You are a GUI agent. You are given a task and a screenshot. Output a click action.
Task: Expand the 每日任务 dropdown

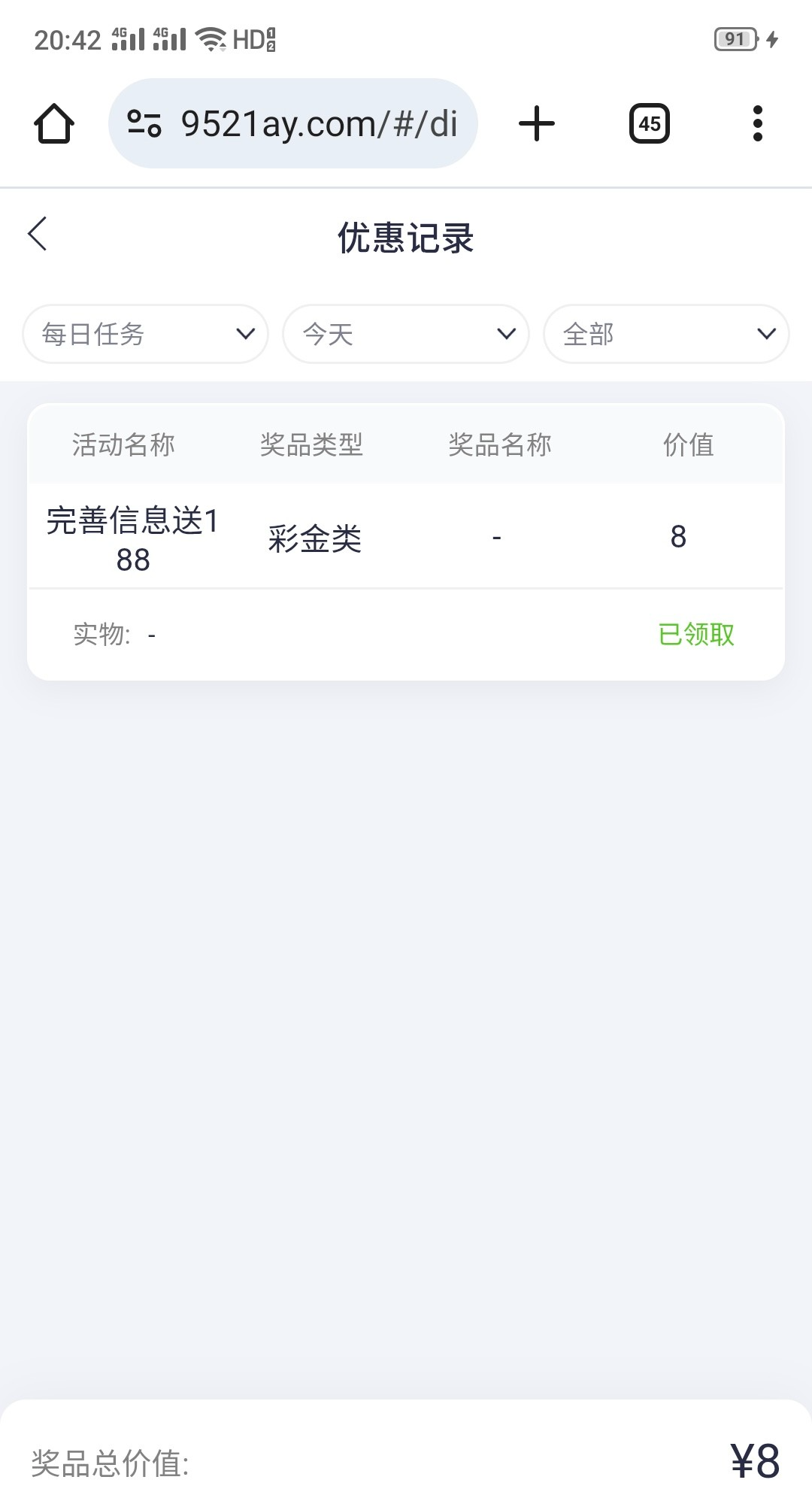tap(146, 334)
